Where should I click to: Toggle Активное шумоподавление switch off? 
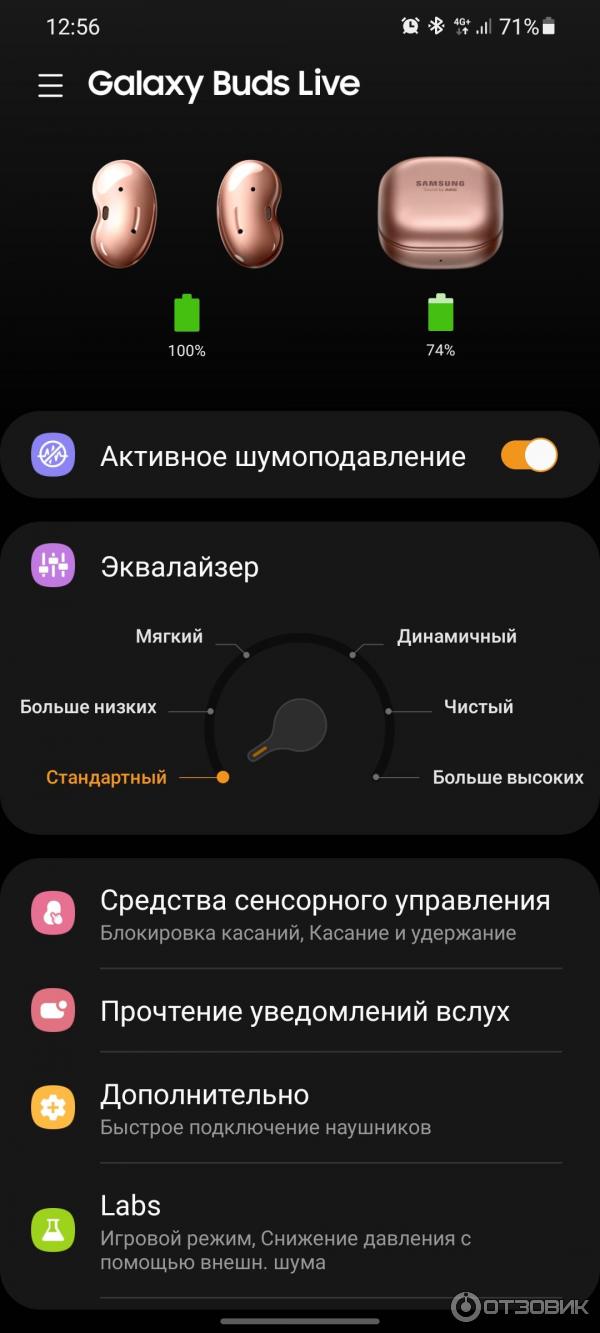pyautogui.click(x=528, y=456)
